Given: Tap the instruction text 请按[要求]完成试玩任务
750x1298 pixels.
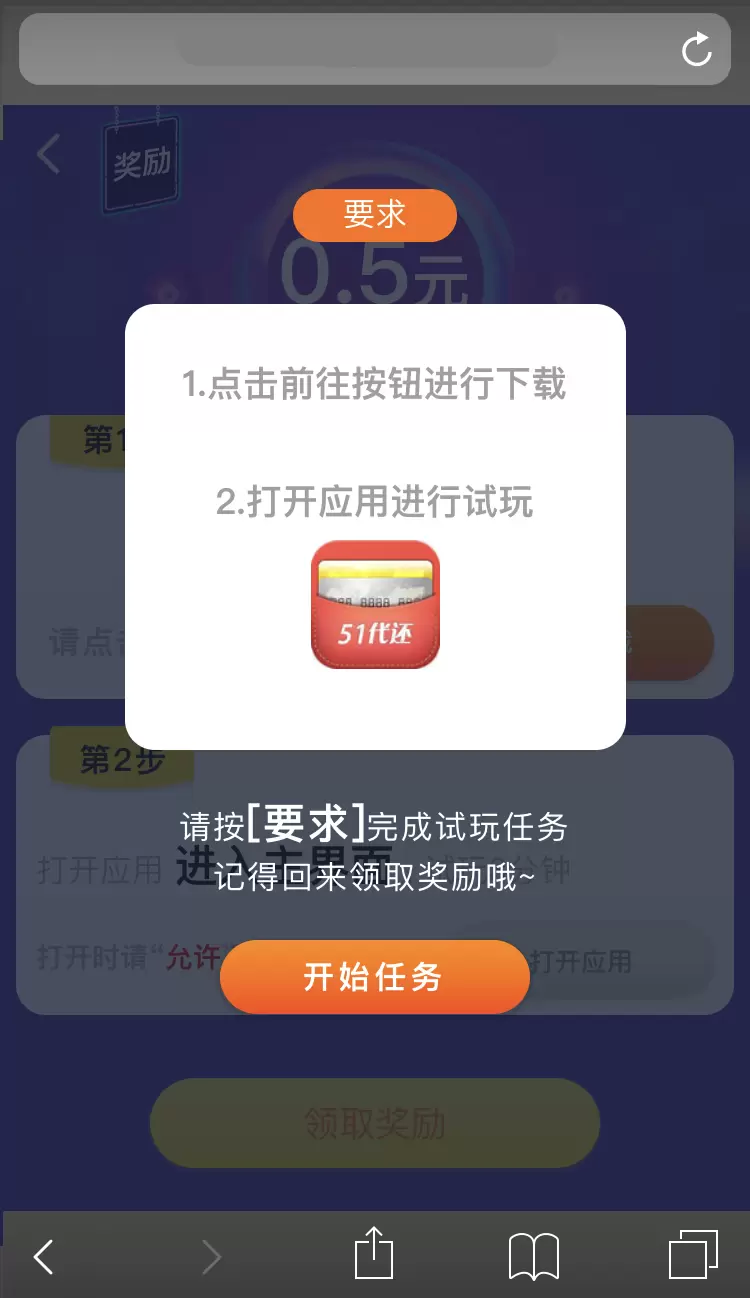Looking at the screenshot, I should [375, 825].
